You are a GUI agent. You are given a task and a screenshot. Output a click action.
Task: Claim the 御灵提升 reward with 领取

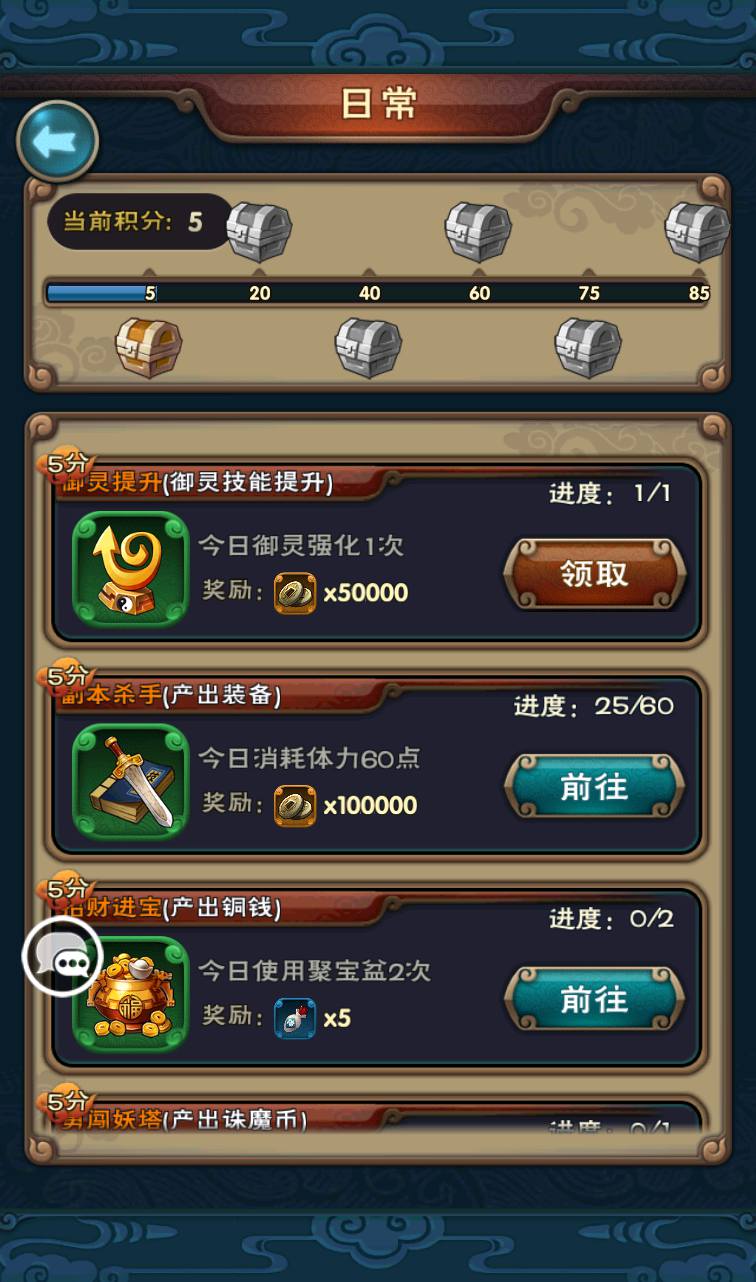tap(594, 574)
